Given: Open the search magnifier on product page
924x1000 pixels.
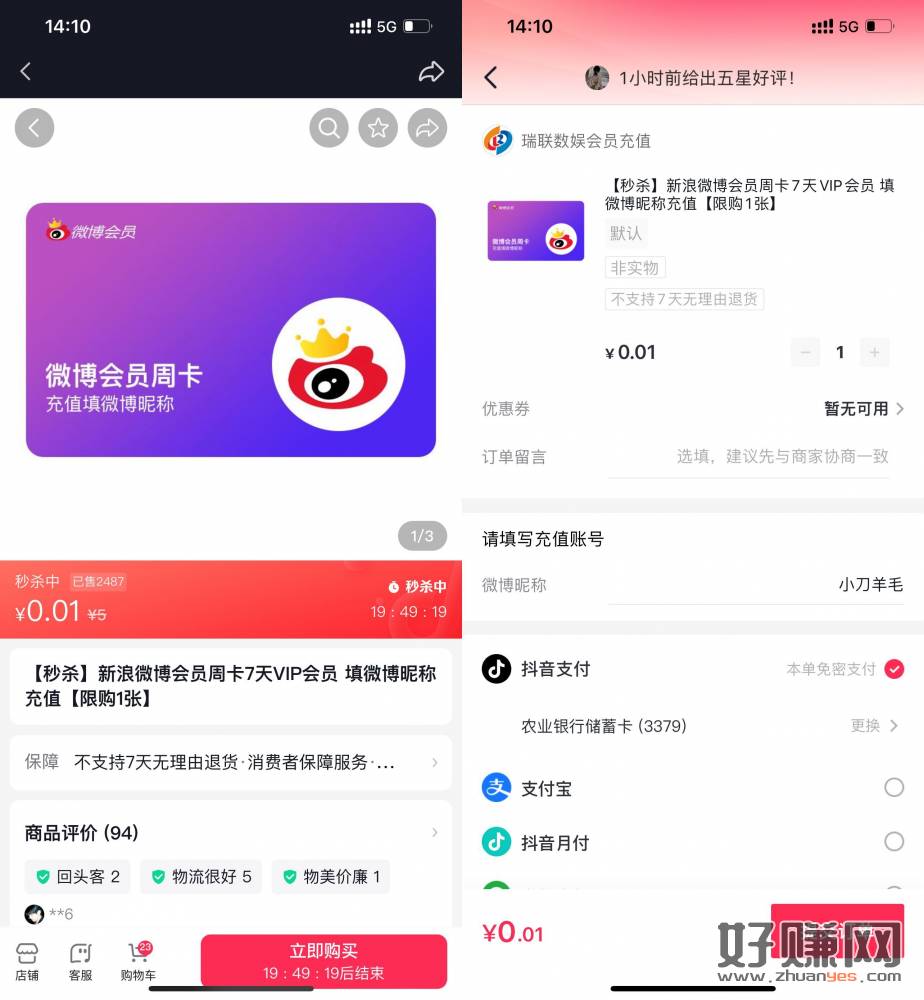Looking at the screenshot, I should (x=328, y=128).
